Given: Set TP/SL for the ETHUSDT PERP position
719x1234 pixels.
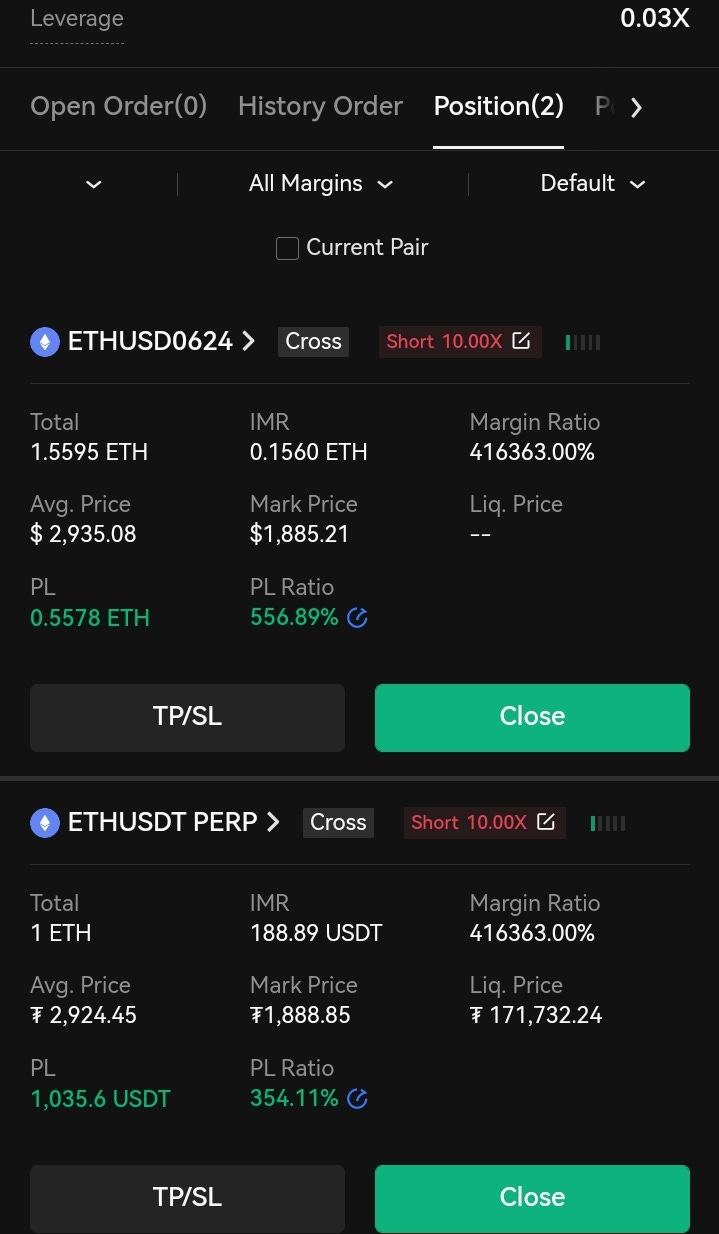Looking at the screenshot, I should click(187, 1198).
